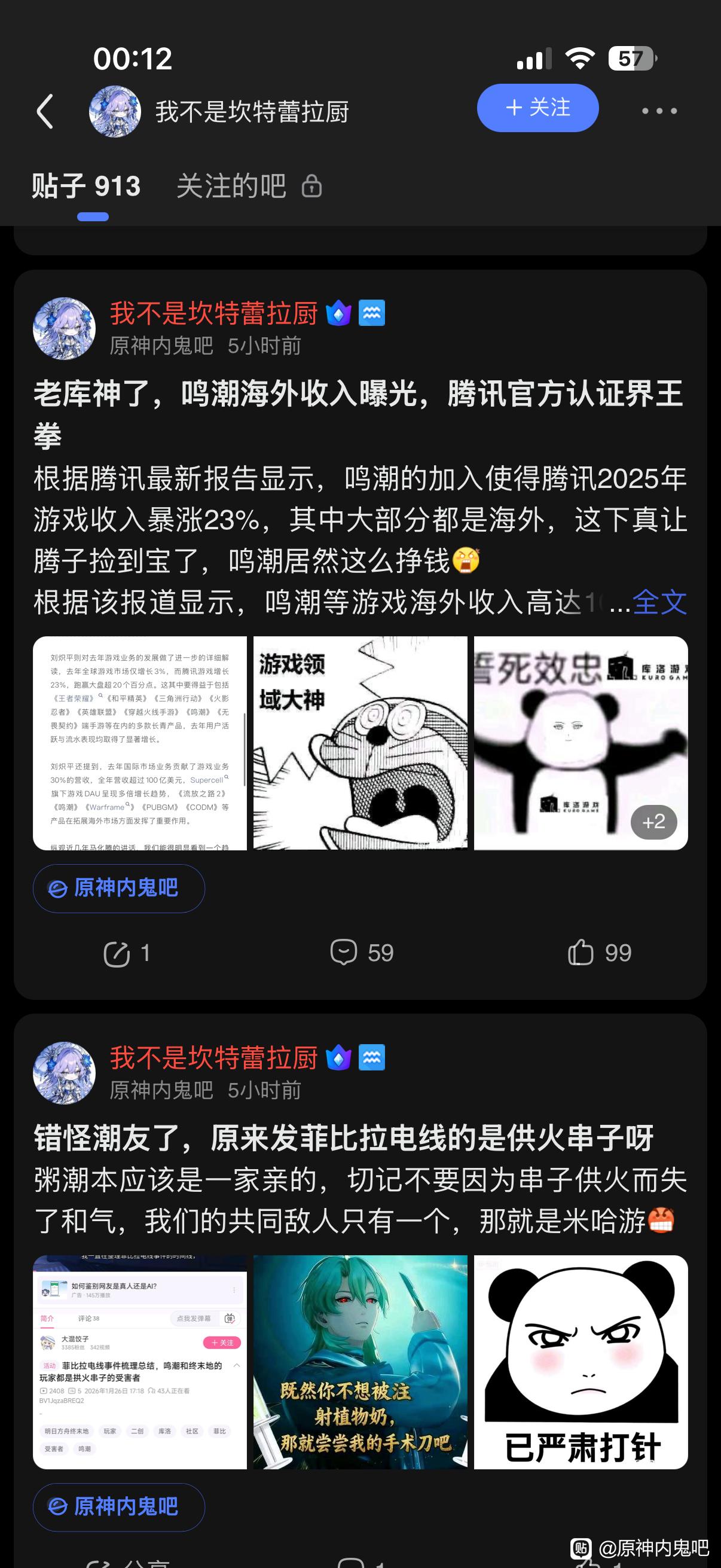This screenshot has width=721, height=1568.
Task: Open 原神内鬼吧 chip under the 错怪潮友了 post
Action: point(118,1506)
